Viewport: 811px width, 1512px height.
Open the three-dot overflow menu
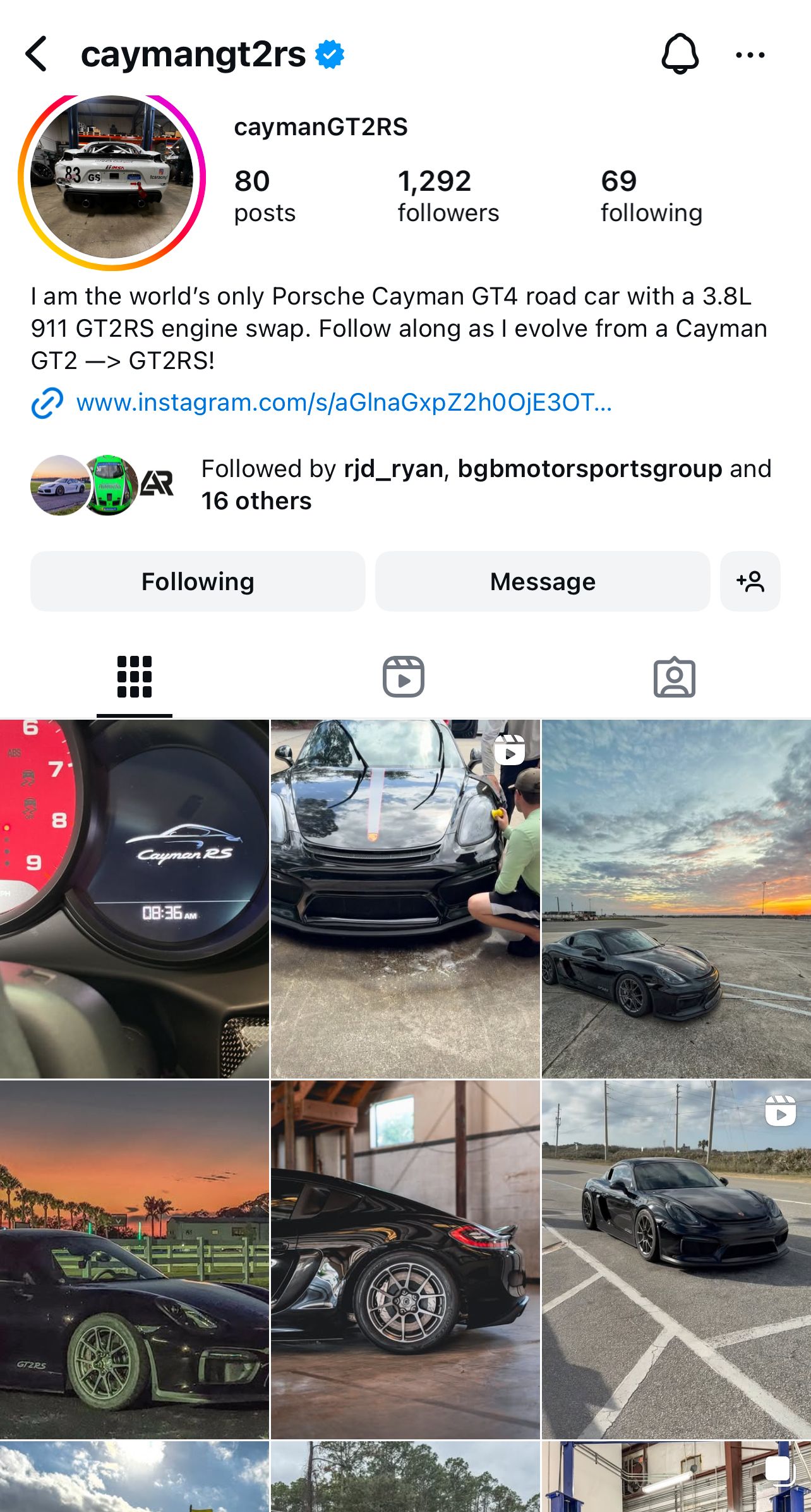(750, 55)
